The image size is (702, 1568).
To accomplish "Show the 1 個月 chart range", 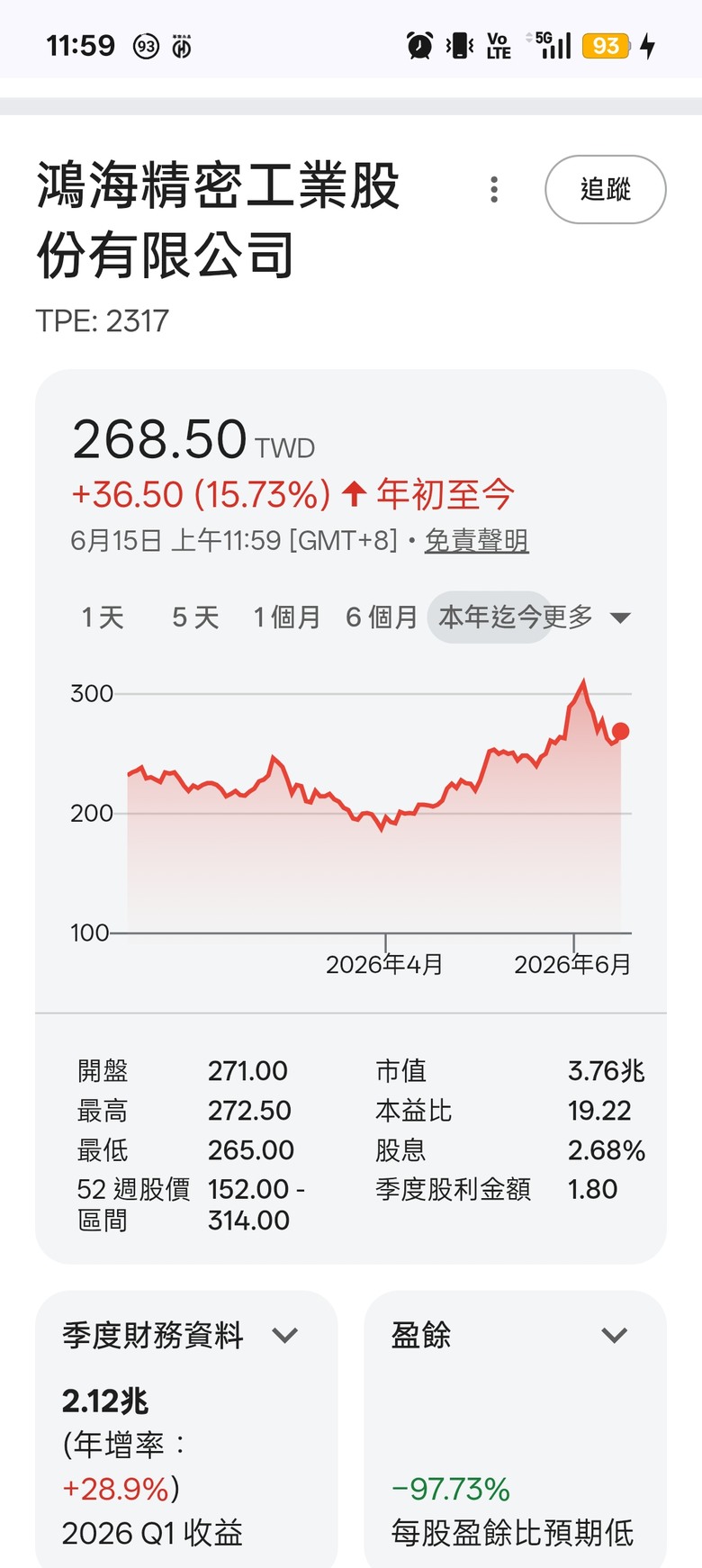I will point(286,617).
